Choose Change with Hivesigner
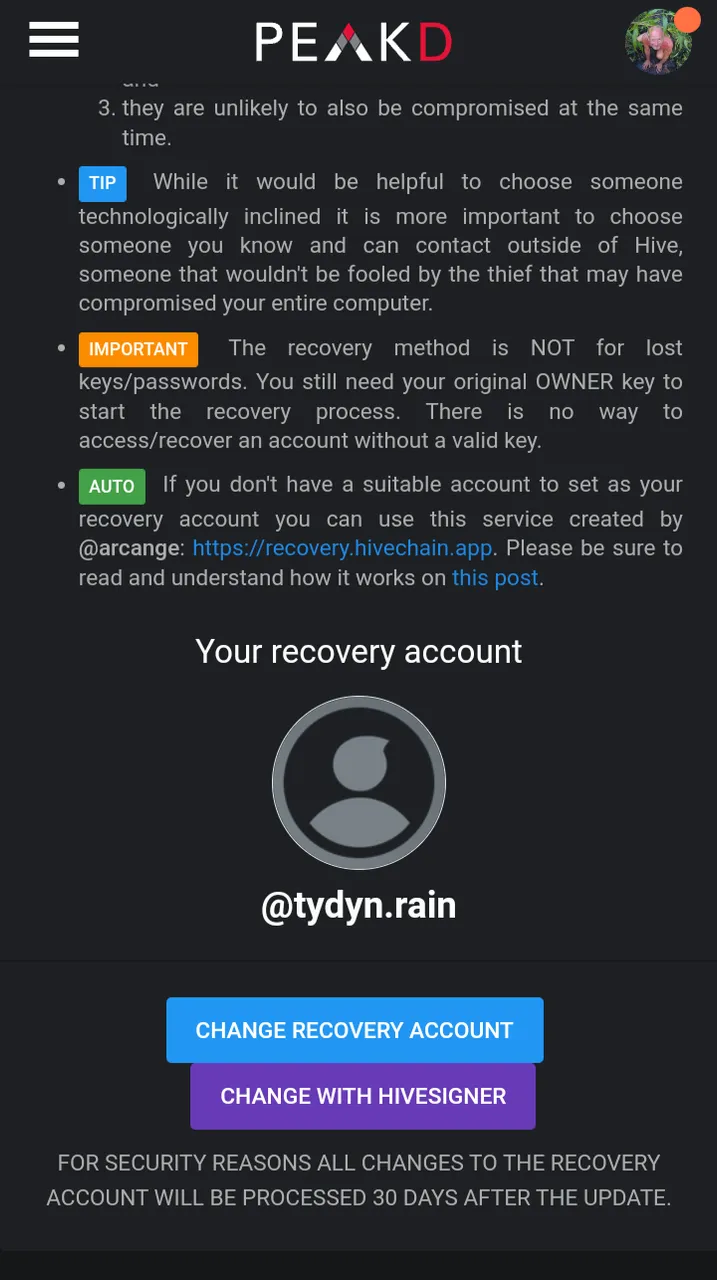Image resolution: width=717 pixels, height=1280 pixels. pos(363,1096)
